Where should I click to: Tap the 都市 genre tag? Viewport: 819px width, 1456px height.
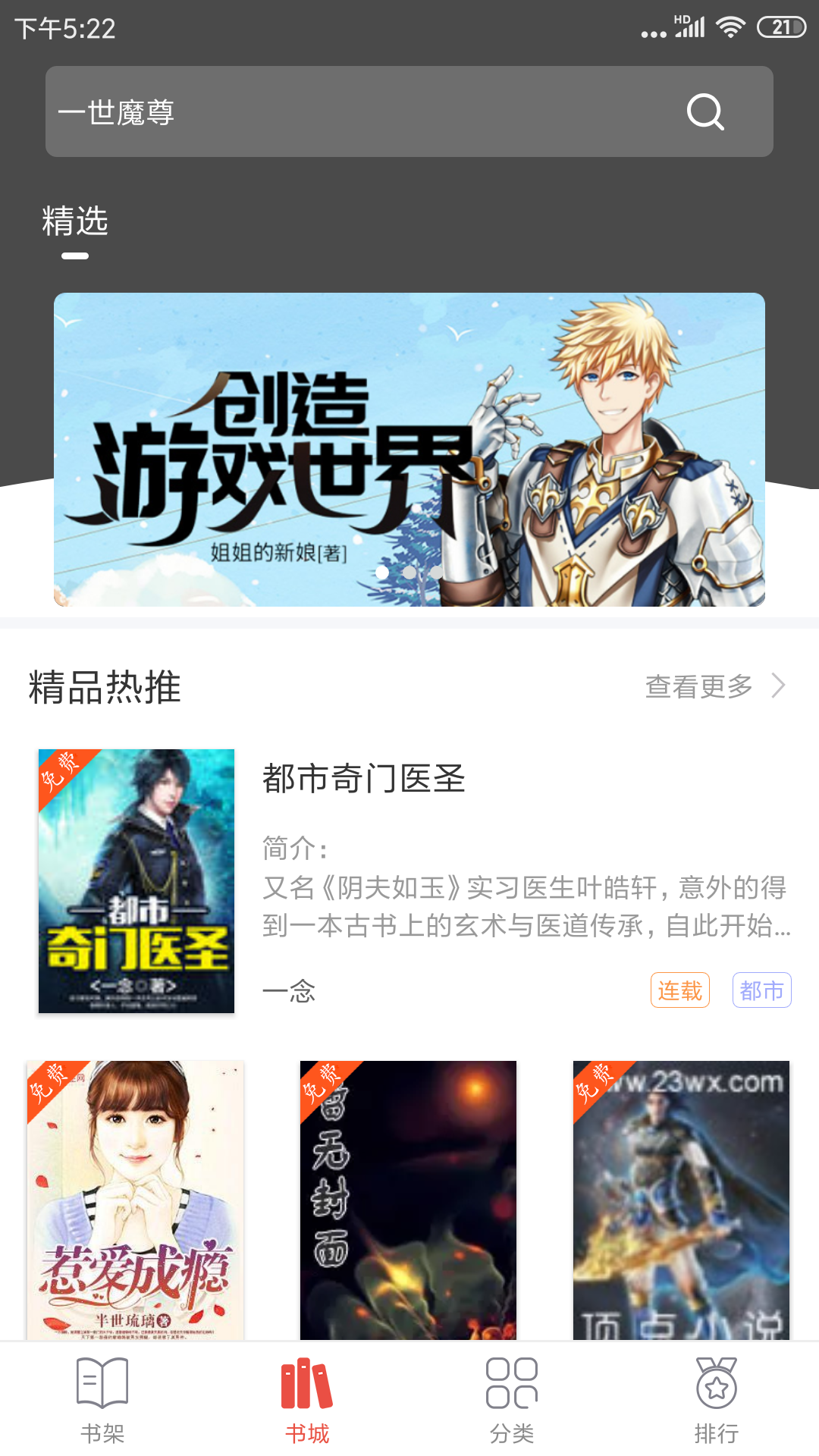click(x=762, y=990)
